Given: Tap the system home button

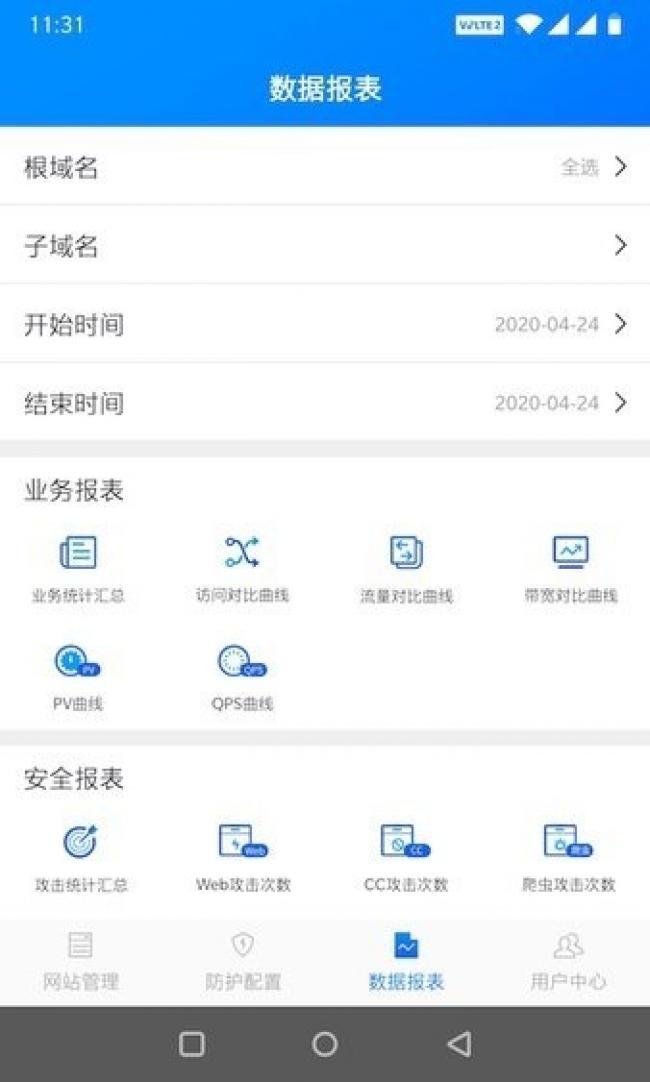Looking at the screenshot, I should tap(324, 1044).
